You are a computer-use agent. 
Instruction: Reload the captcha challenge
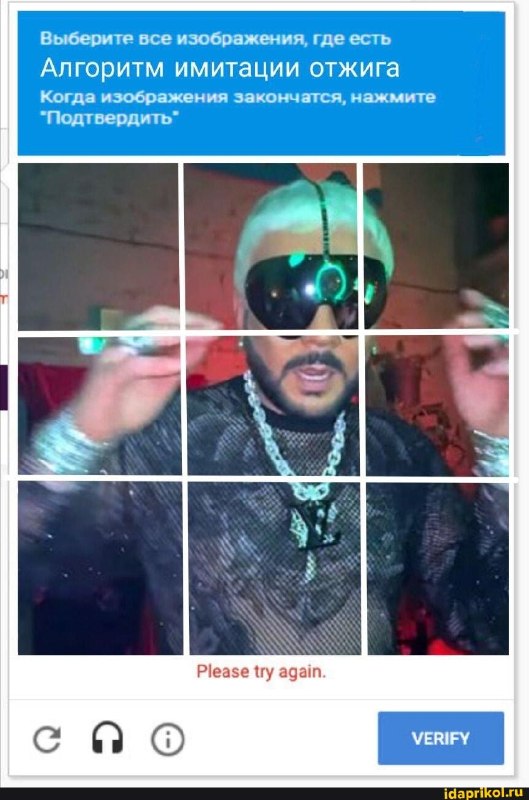pos(47,738)
